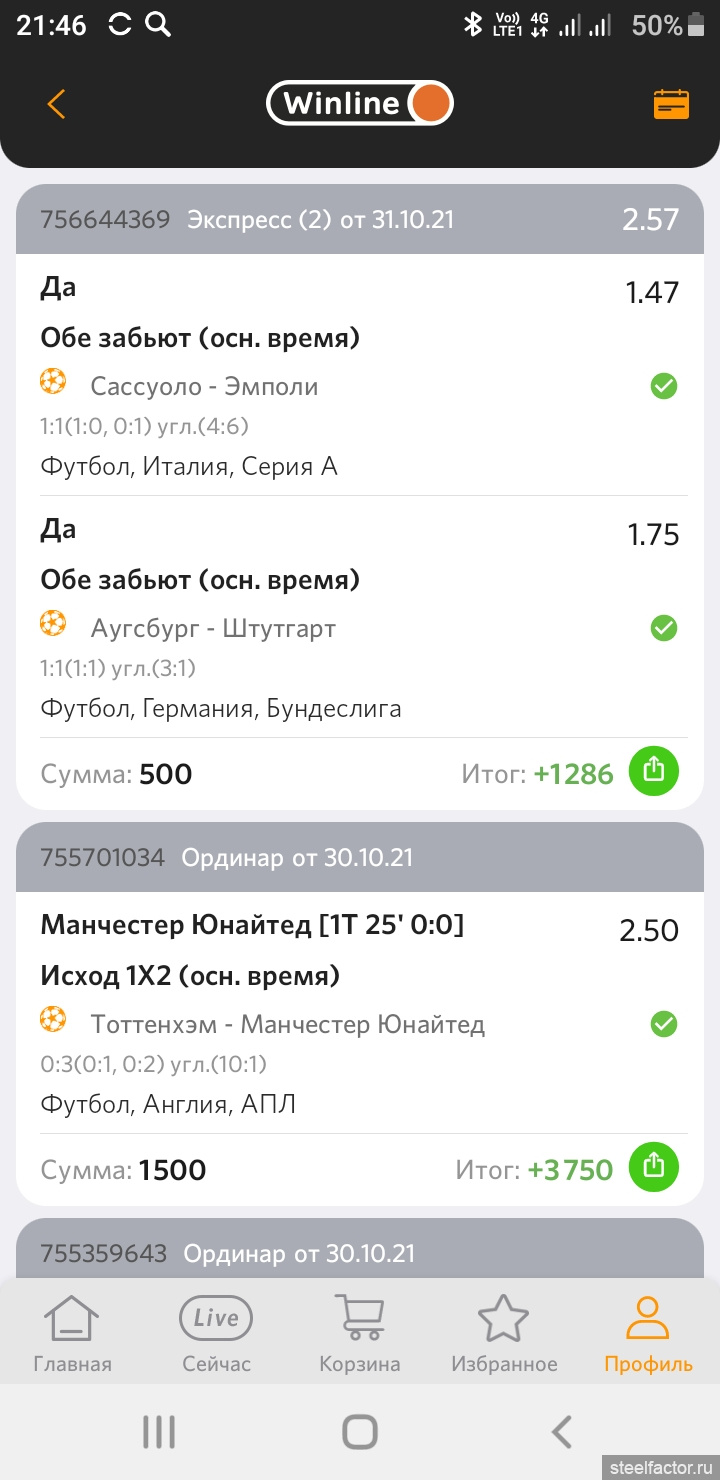Open the Аугсбург - Штутгарт match
The width and height of the screenshot is (720, 1480).
213,628
